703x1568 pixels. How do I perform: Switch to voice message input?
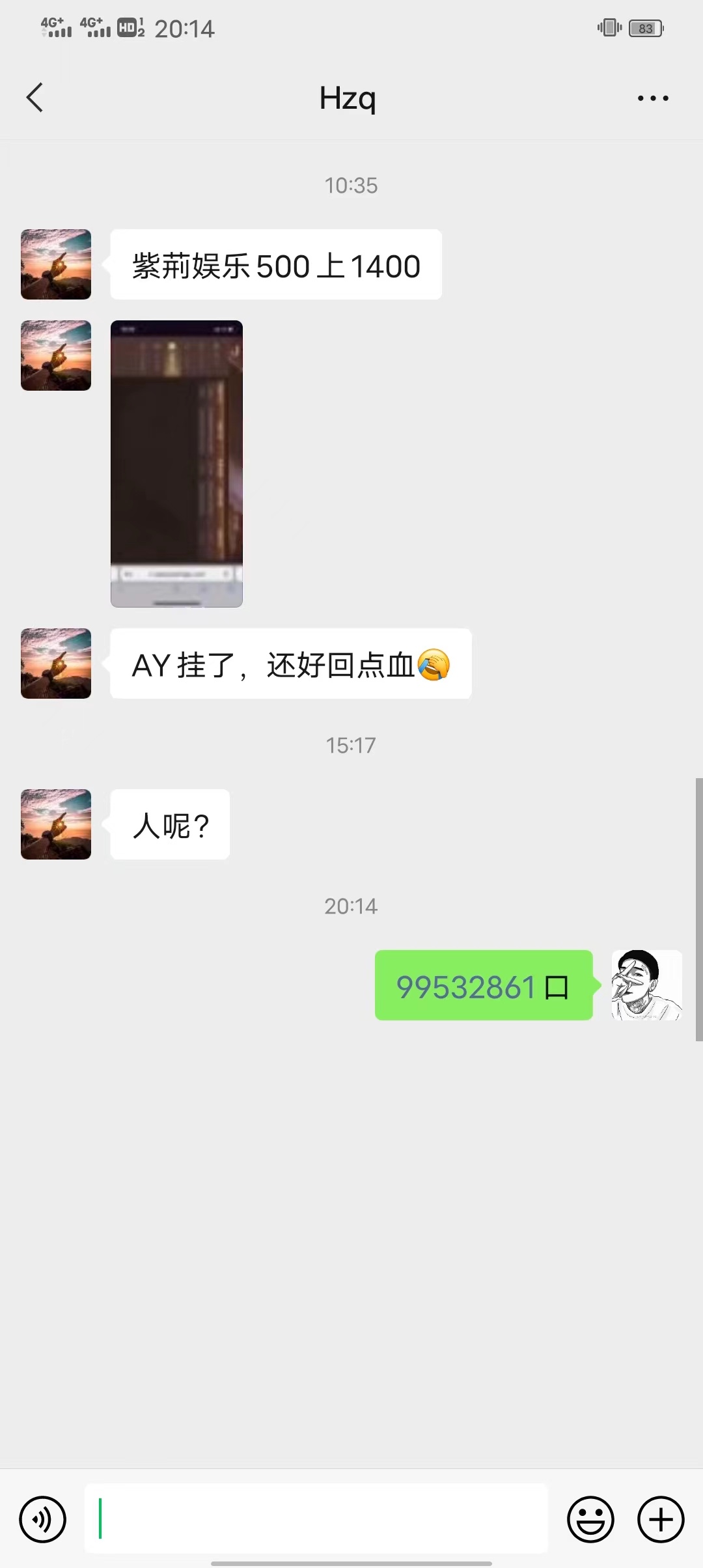(x=43, y=1519)
